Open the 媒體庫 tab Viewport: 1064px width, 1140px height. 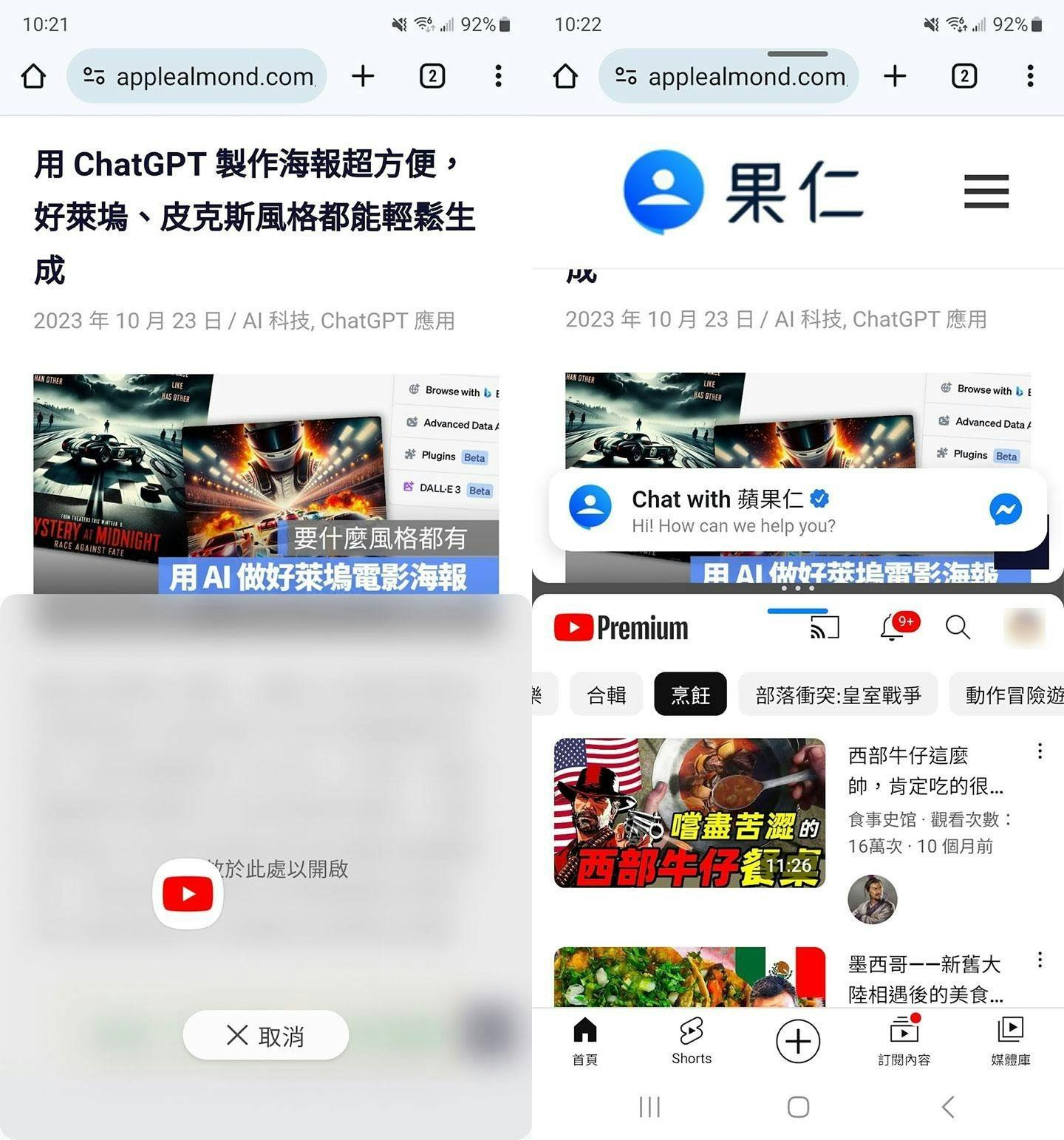[1010, 1040]
